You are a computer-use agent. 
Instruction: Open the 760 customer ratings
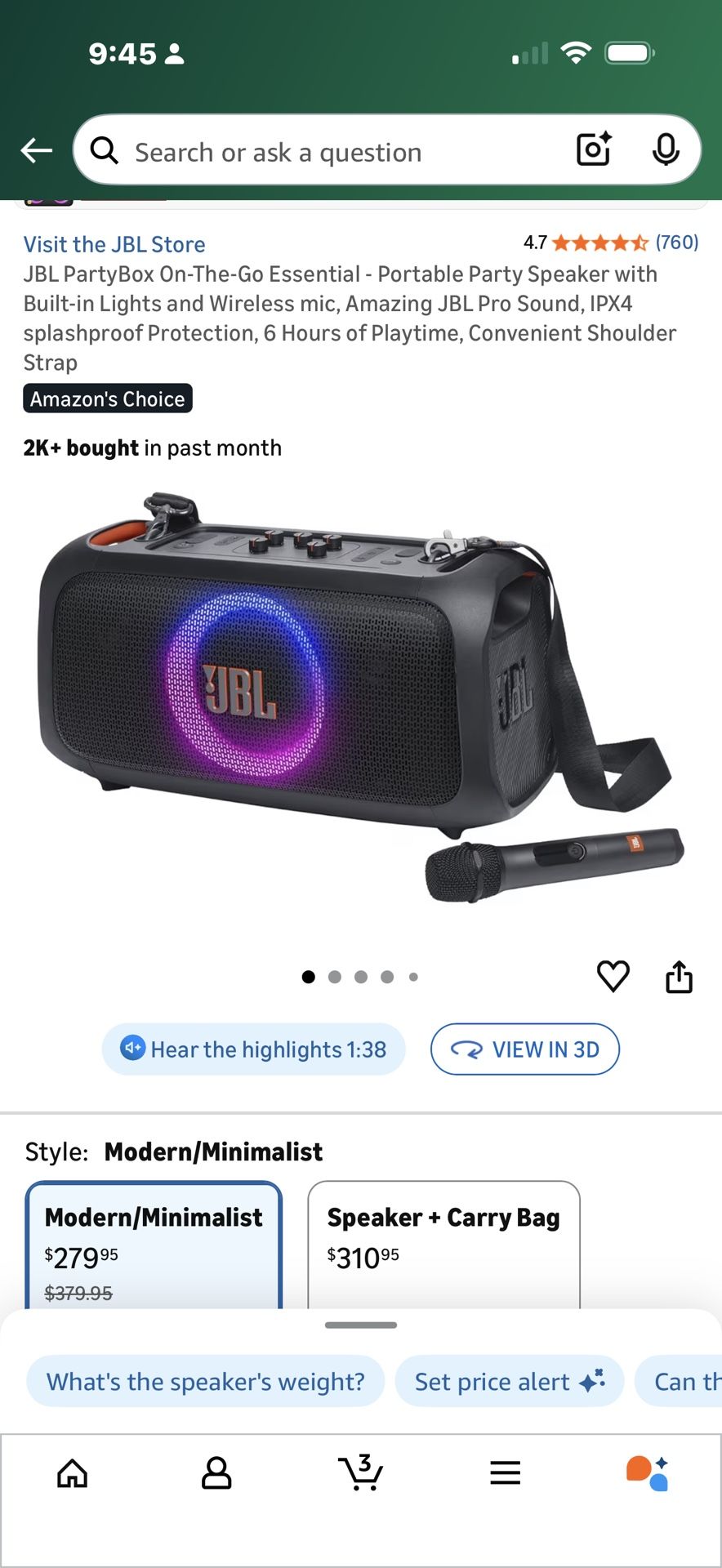pyautogui.click(x=676, y=243)
